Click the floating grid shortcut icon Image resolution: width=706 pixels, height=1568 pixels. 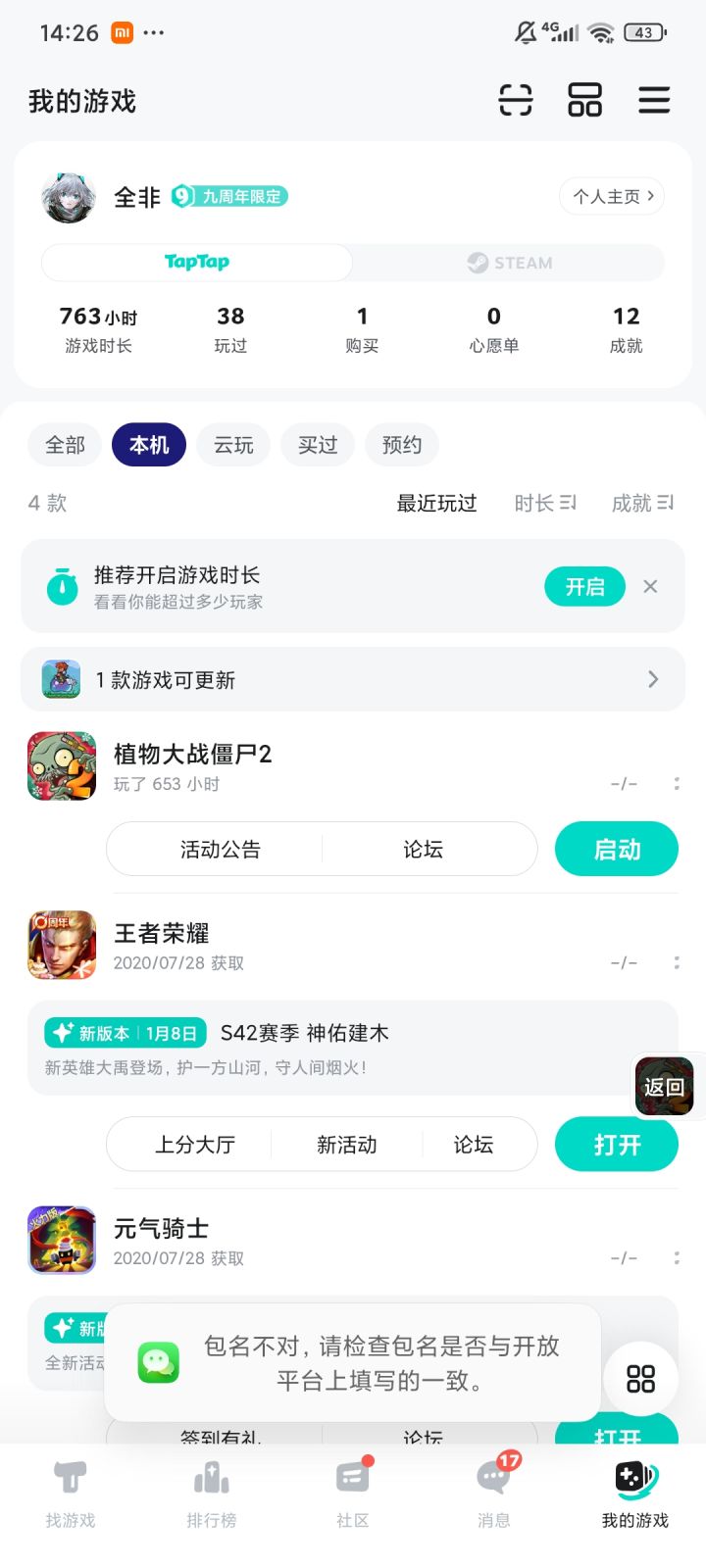(x=641, y=1380)
